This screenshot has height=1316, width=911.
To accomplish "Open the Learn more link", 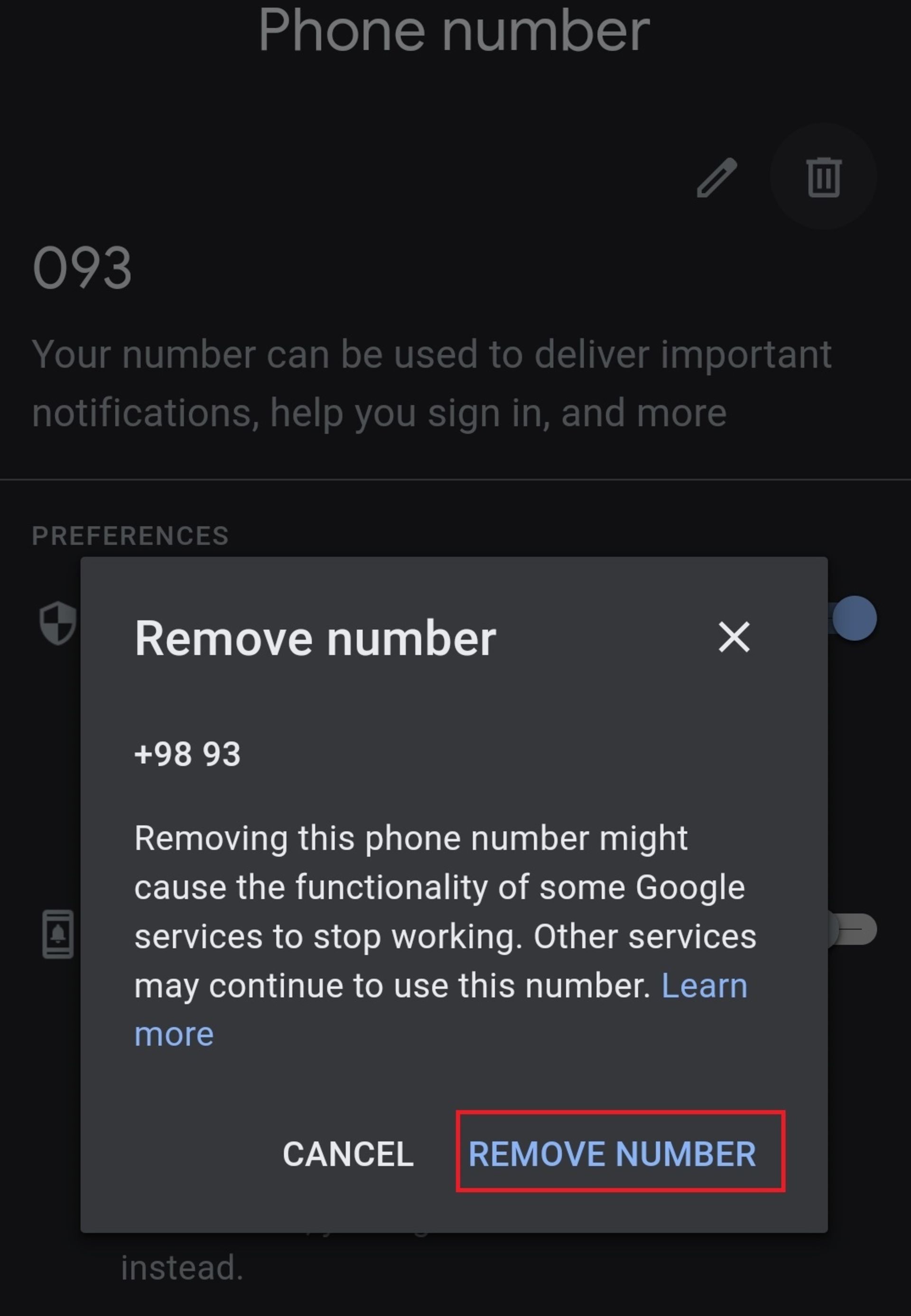I will (x=704, y=985).
